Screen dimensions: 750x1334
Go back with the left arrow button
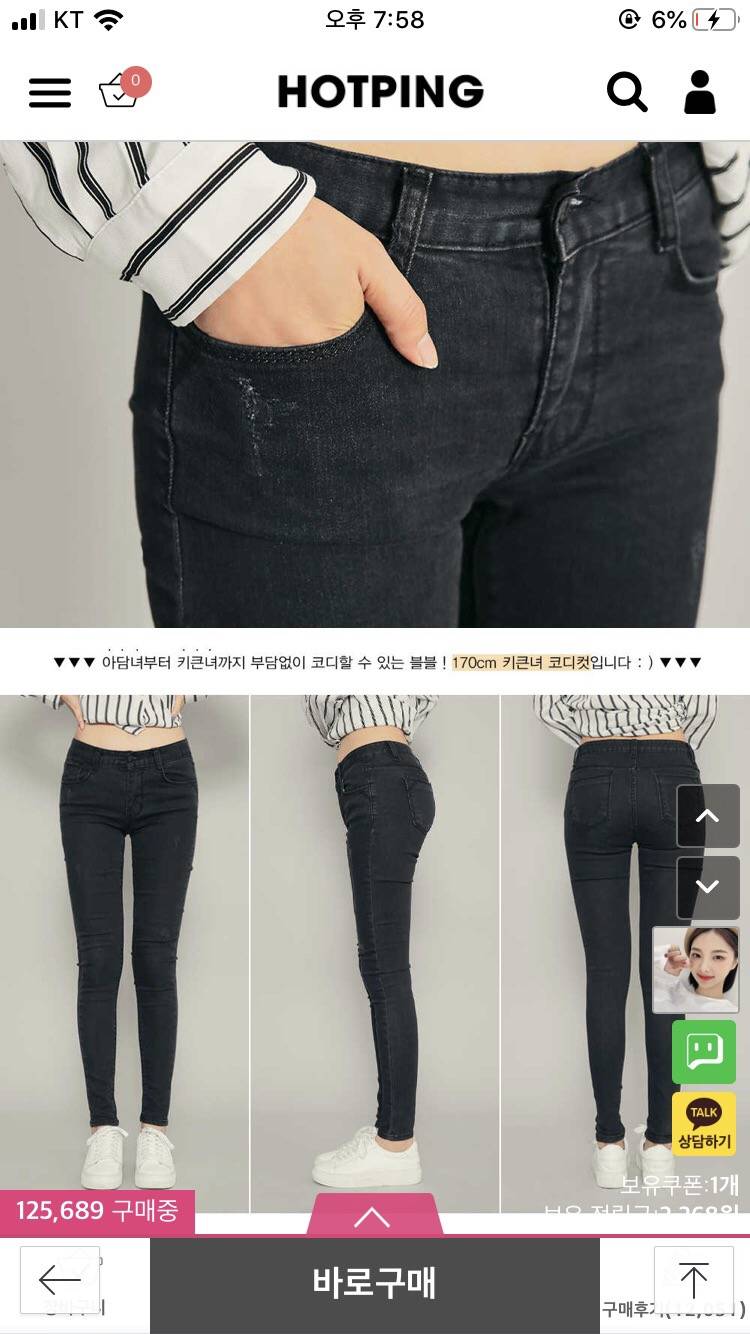click(x=60, y=1280)
